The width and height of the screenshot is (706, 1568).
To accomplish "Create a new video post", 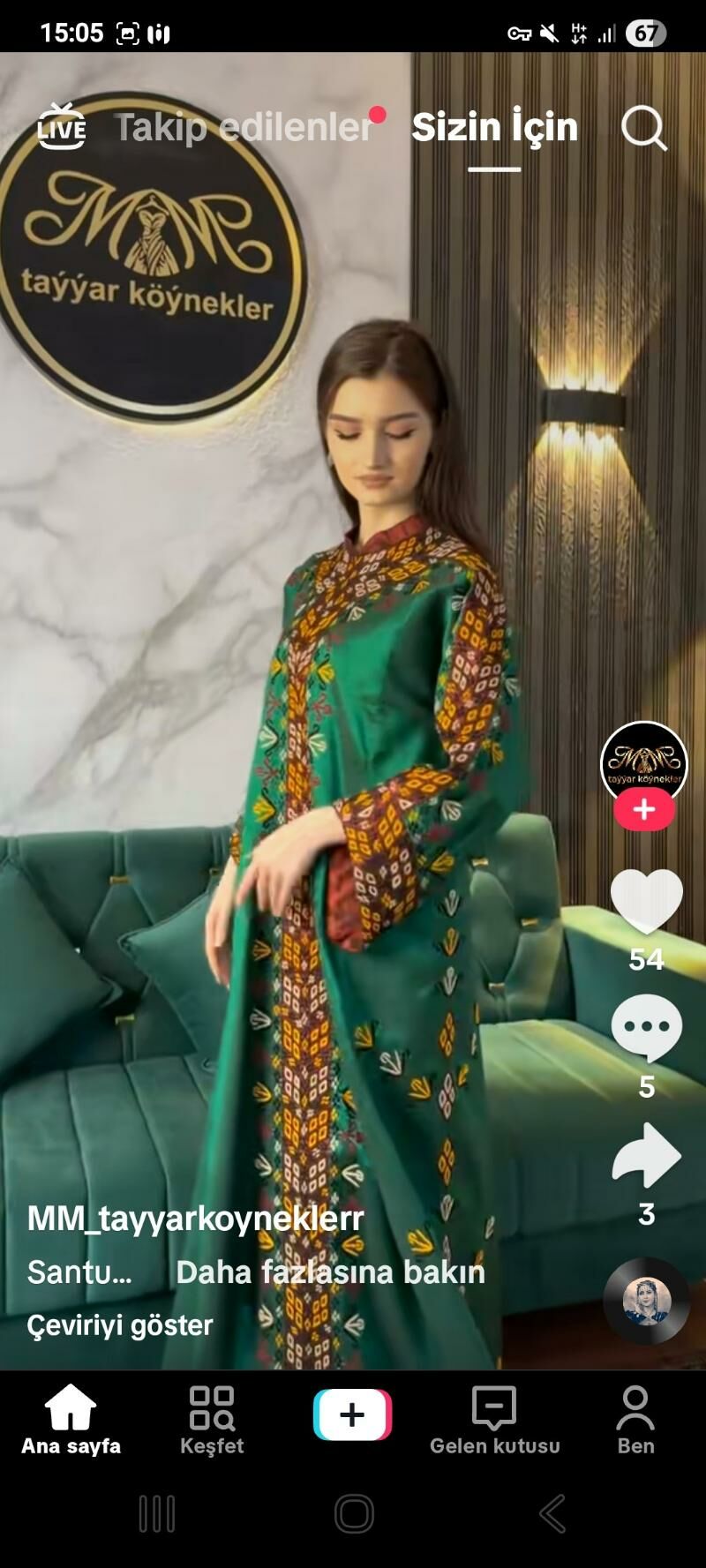I will tap(352, 1414).
